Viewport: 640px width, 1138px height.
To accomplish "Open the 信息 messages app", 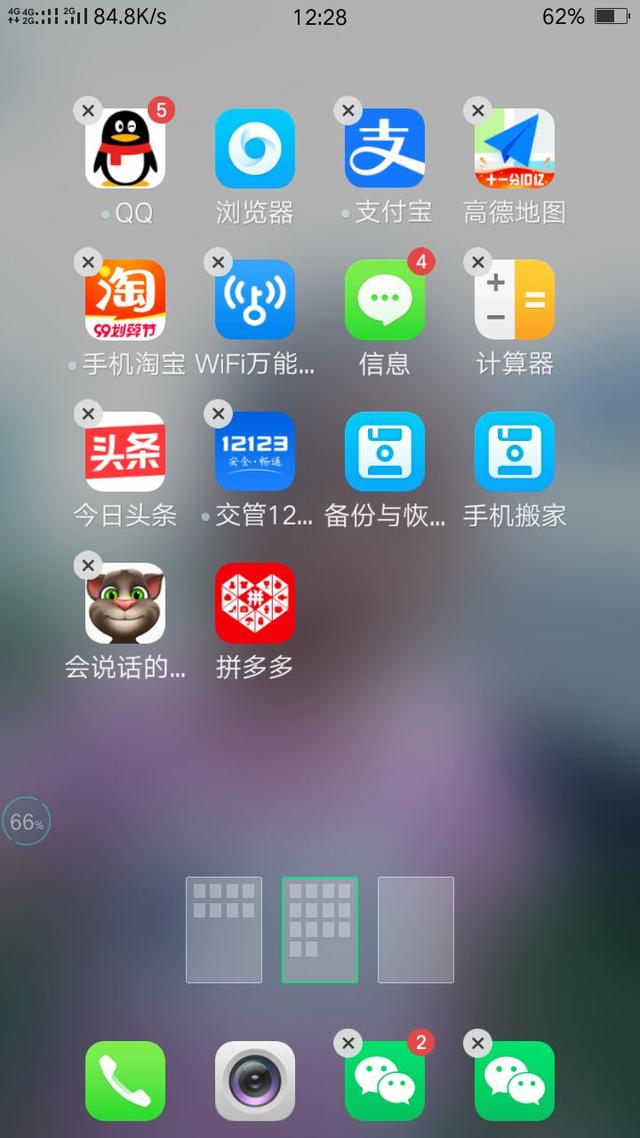I will (x=385, y=300).
